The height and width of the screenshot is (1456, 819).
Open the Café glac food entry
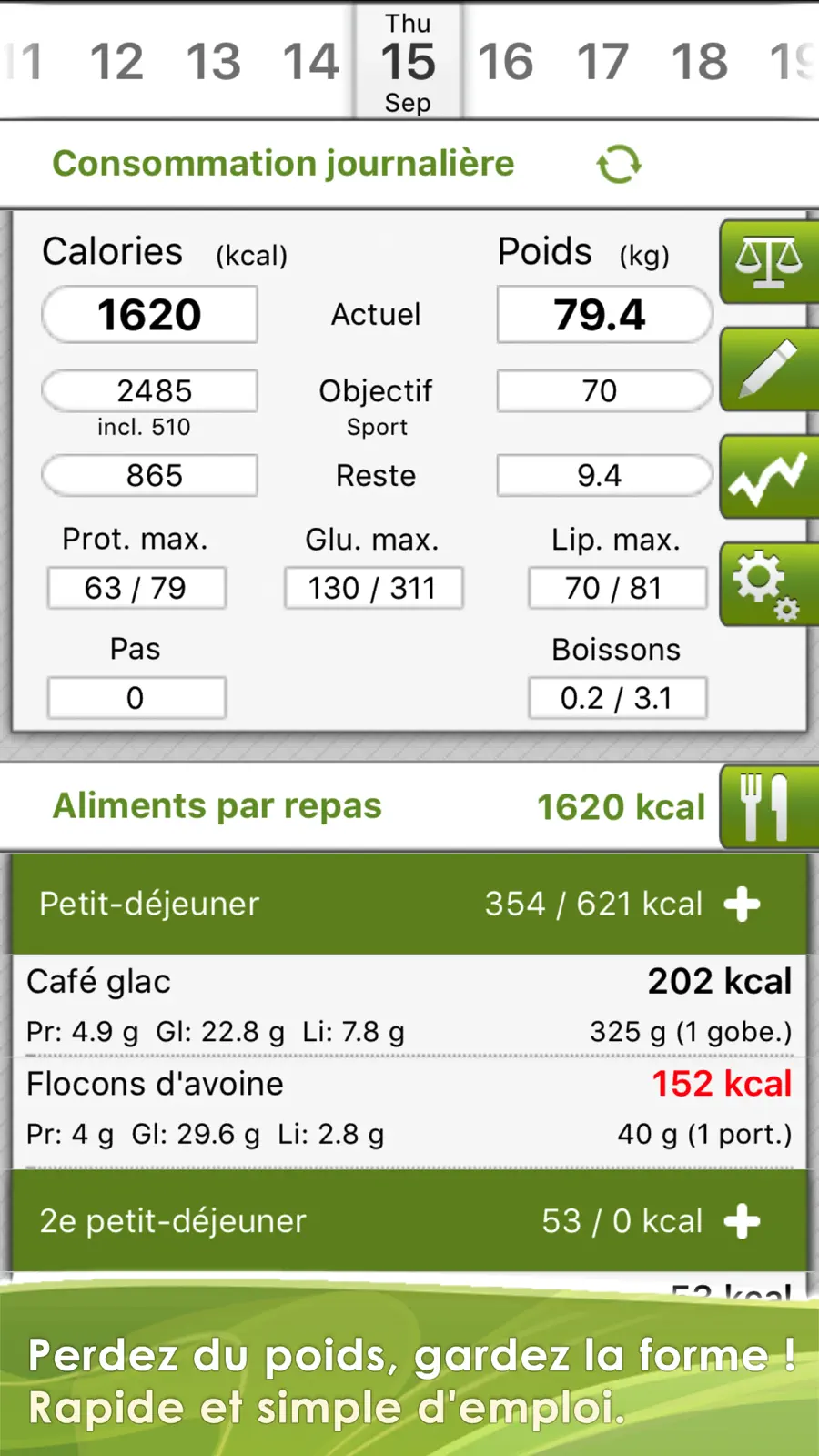click(409, 1006)
